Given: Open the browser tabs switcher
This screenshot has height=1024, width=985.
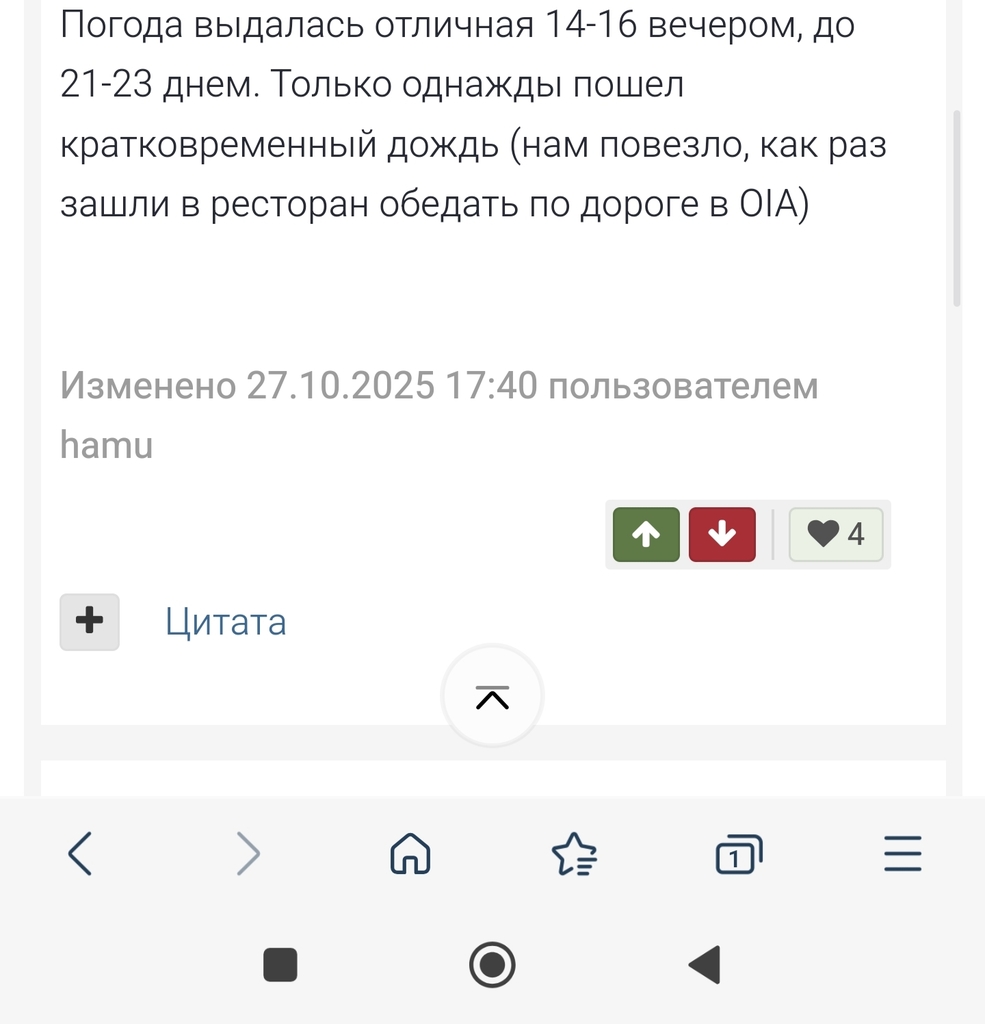Looking at the screenshot, I should (738, 855).
